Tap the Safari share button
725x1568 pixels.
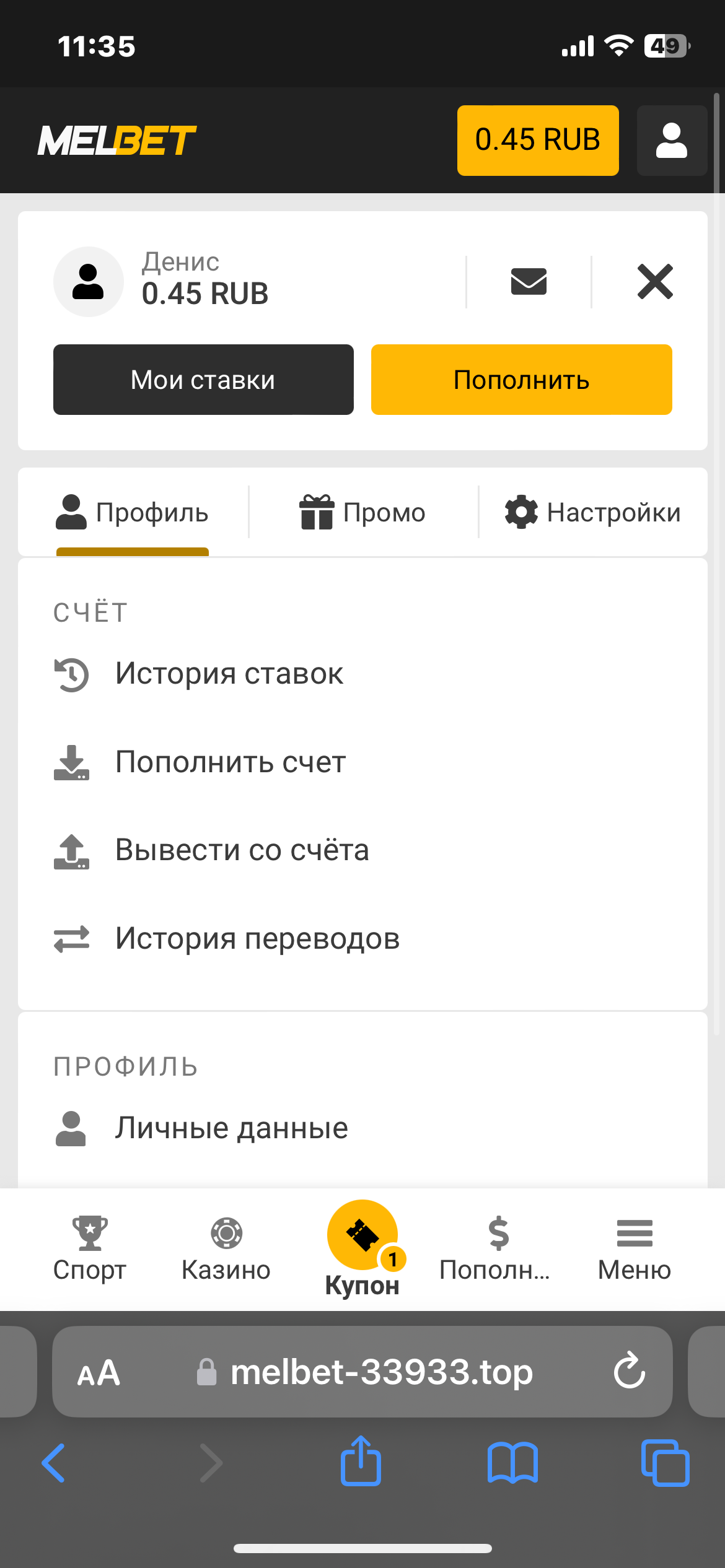(361, 1463)
